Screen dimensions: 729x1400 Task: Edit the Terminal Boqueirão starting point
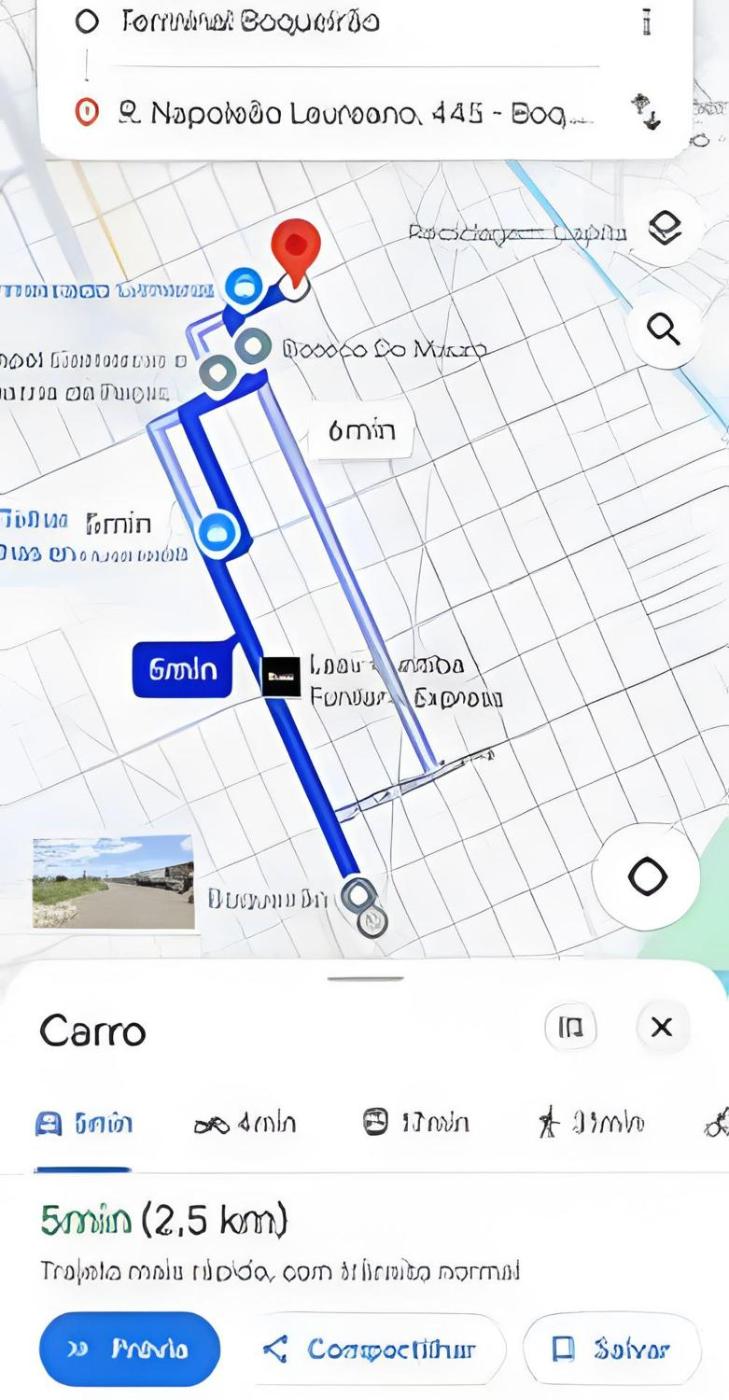[x=250, y=21]
